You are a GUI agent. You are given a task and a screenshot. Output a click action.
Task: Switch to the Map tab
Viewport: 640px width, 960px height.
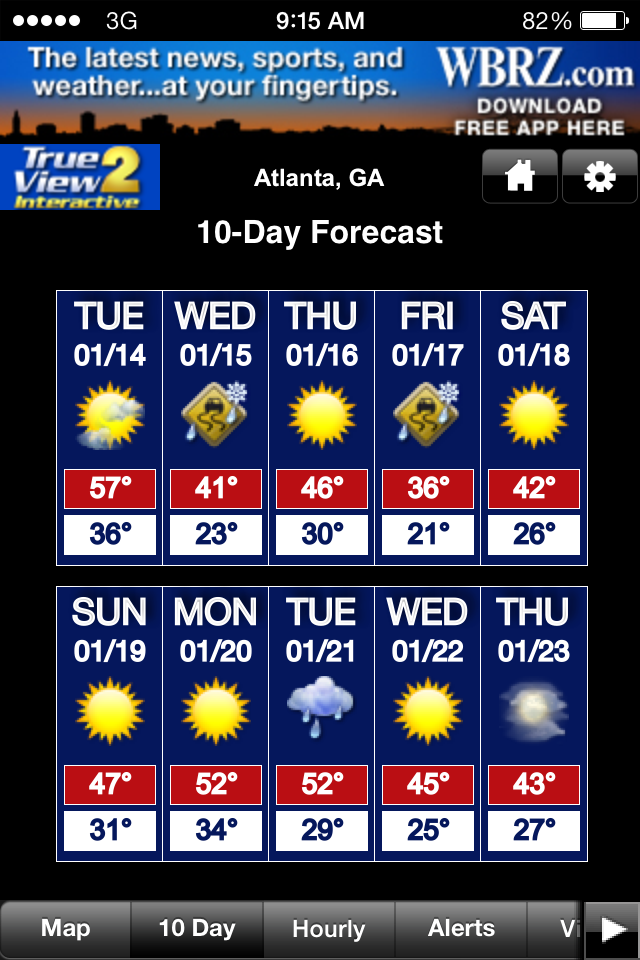coord(66,929)
